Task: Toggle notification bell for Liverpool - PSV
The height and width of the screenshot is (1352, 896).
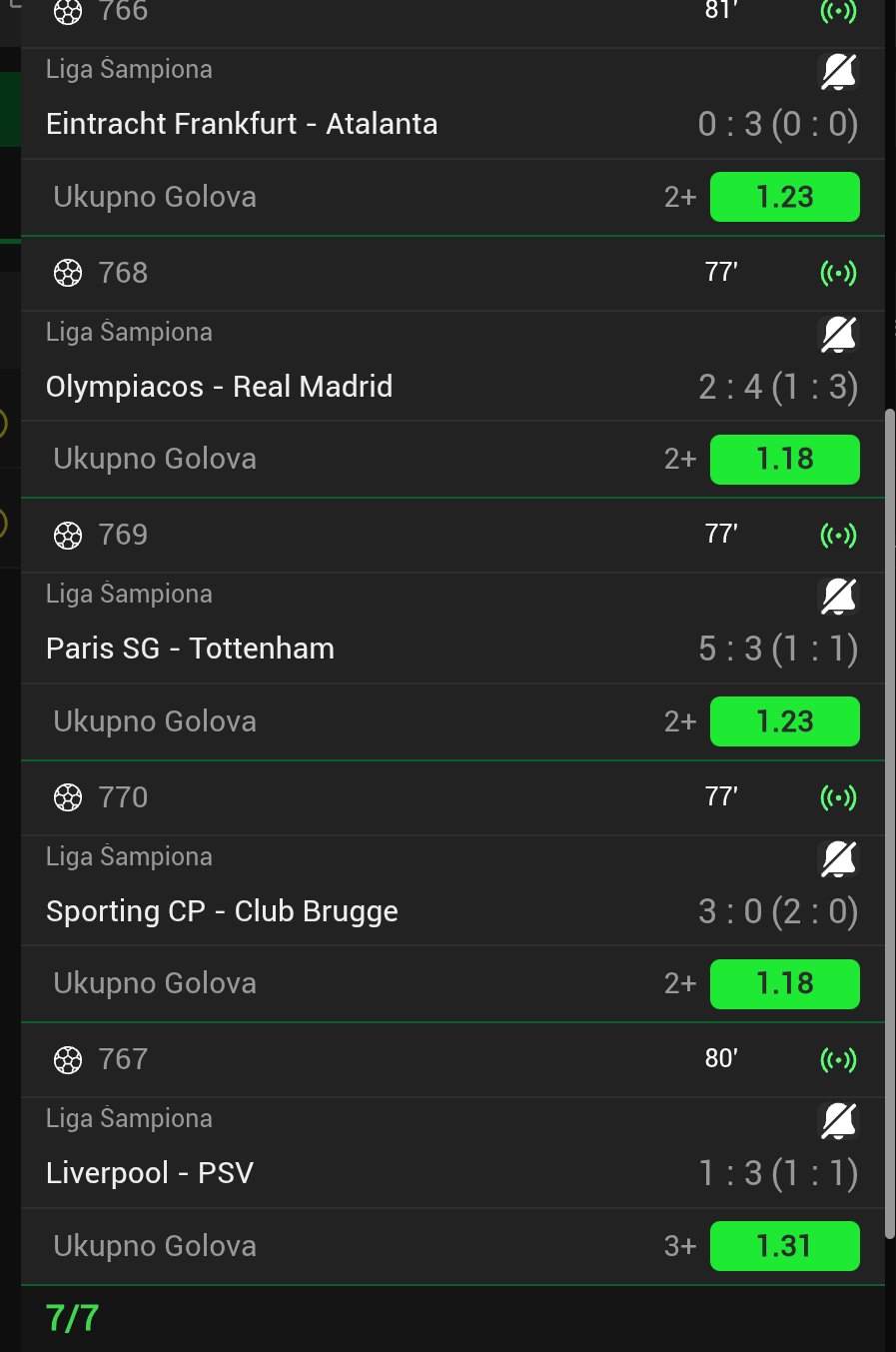Action: pyautogui.click(x=838, y=1121)
